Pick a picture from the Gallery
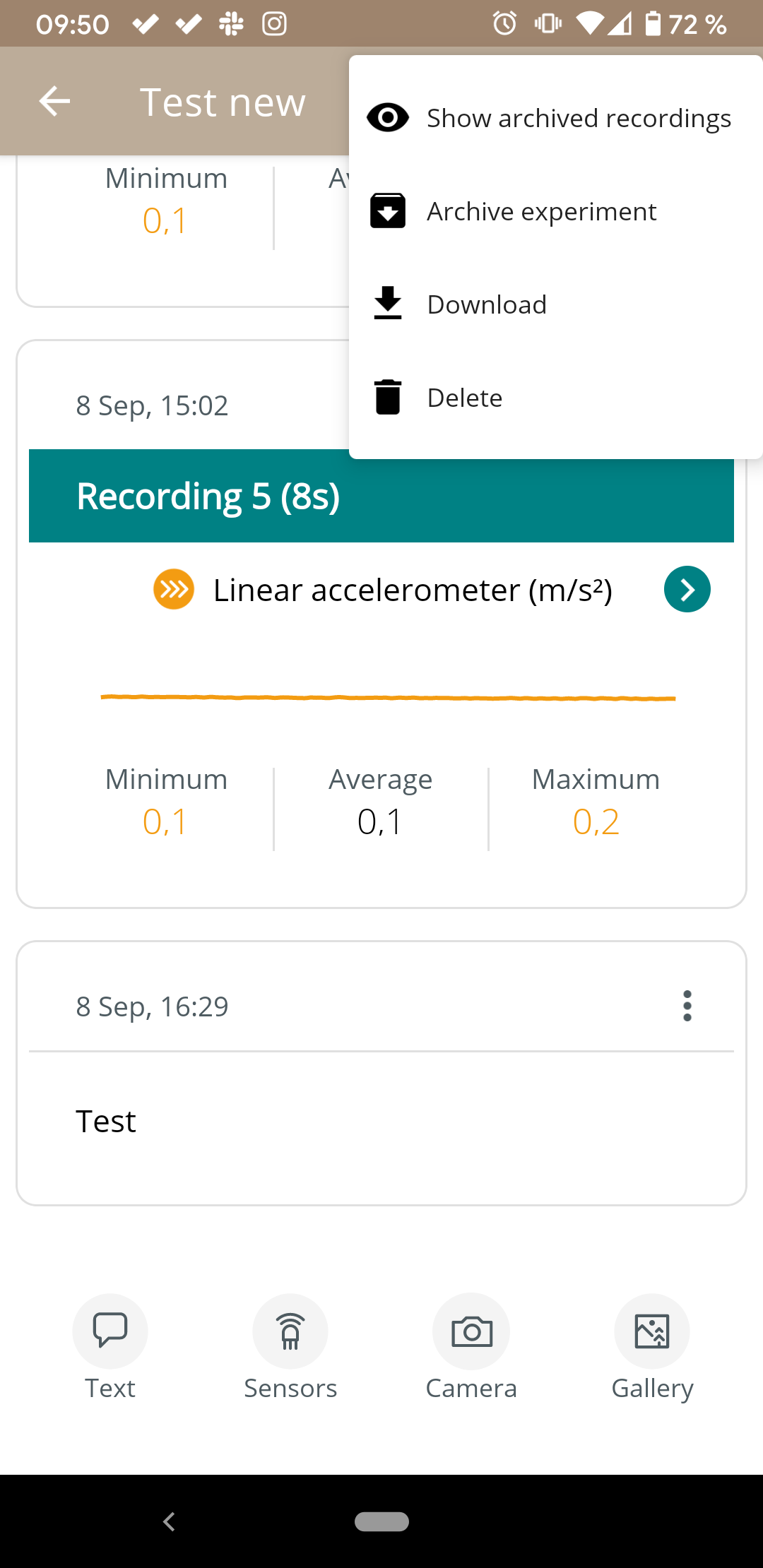This screenshot has height=1568, width=763. (652, 1347)
